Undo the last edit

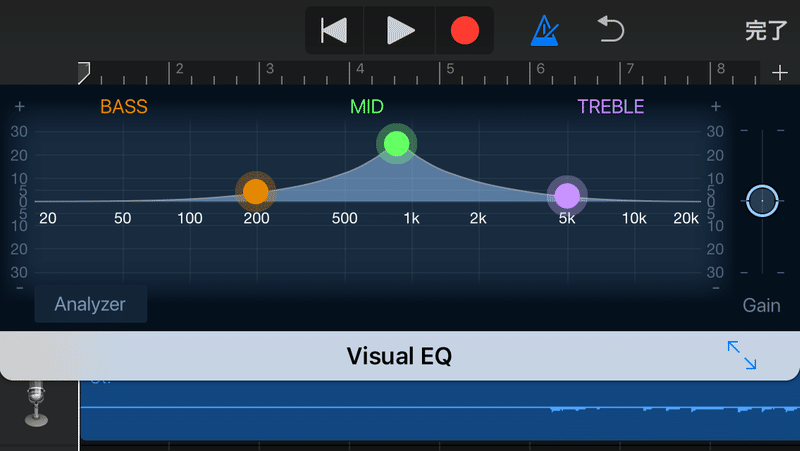pos(610,30)
